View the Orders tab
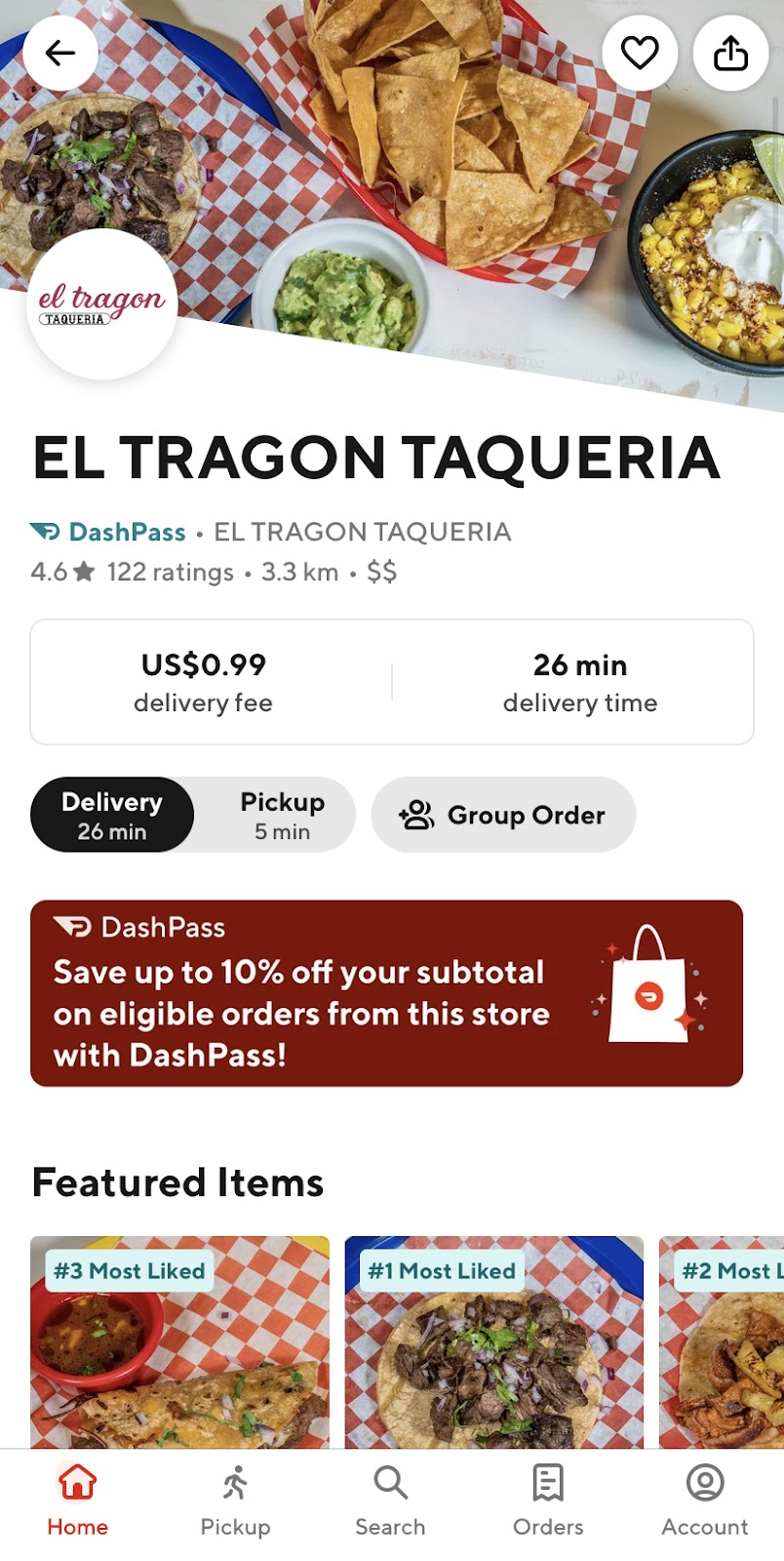Screen dimensions: 784x1561 [548, 1501]
